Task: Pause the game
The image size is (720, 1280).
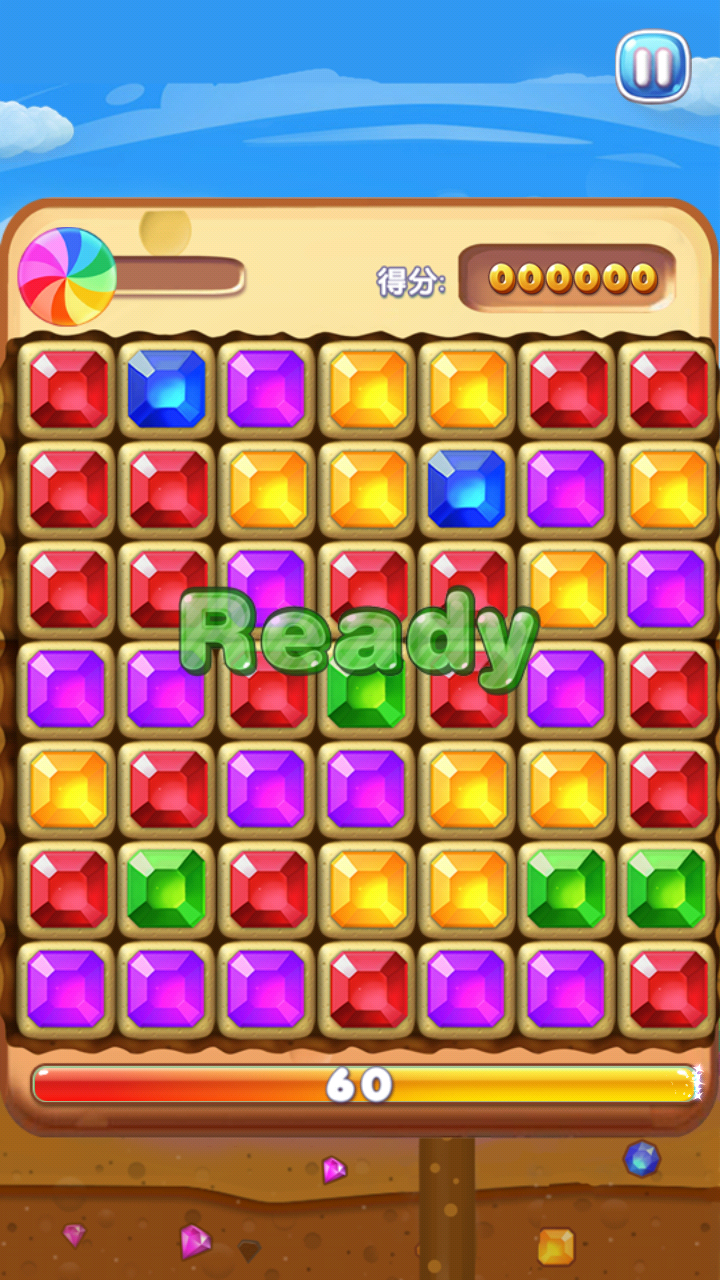Action: 652,67
